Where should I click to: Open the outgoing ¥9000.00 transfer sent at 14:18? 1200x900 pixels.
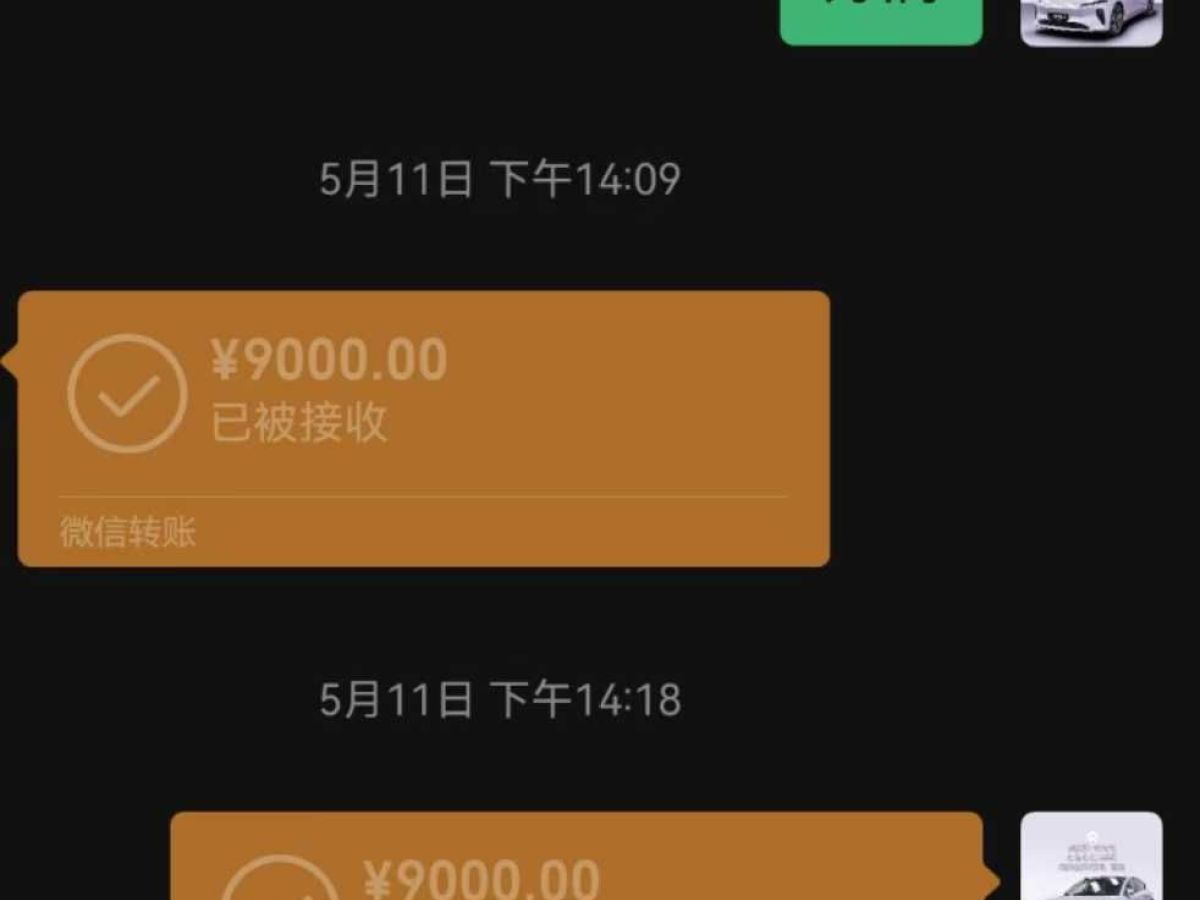(576, 862)
